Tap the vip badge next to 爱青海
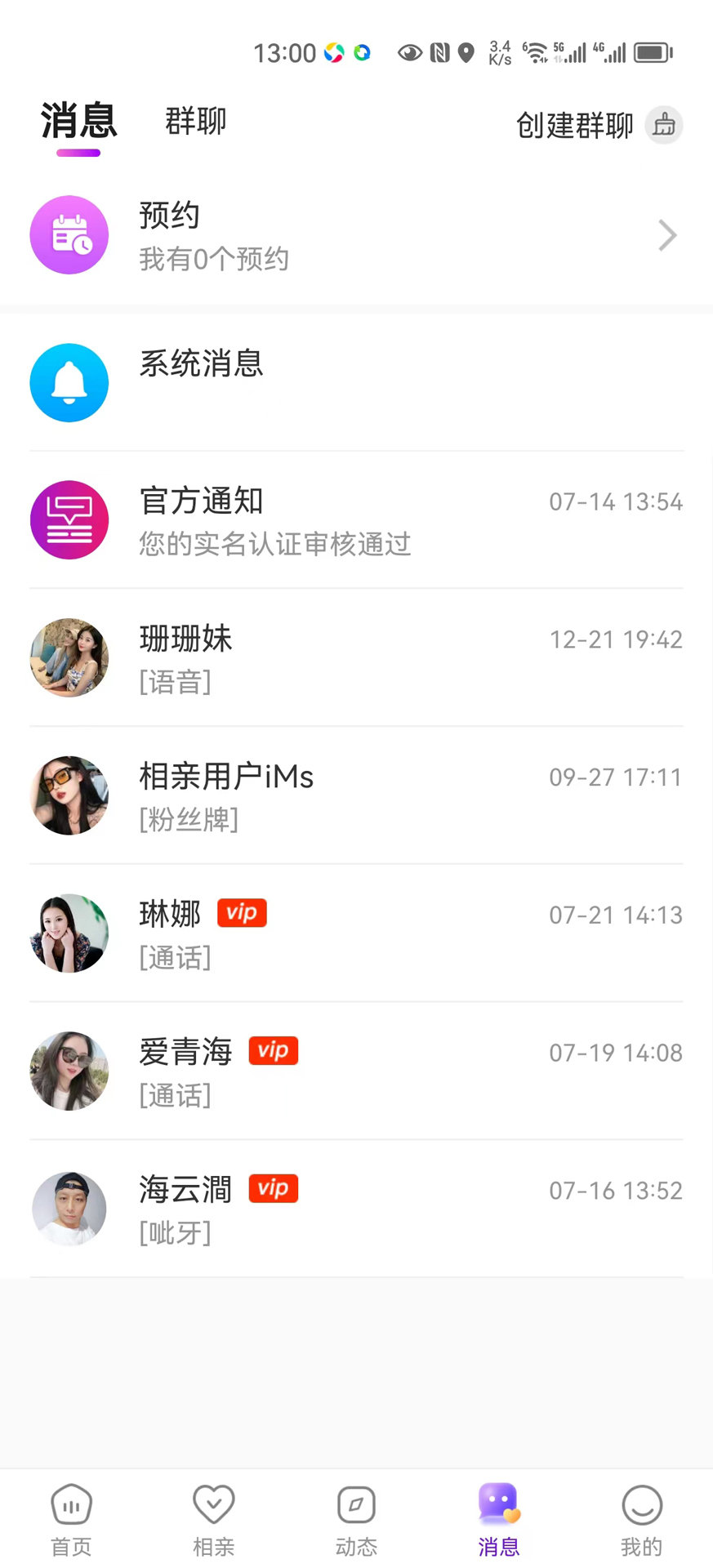The image size is (713, 1568). tap(273, 1051)
